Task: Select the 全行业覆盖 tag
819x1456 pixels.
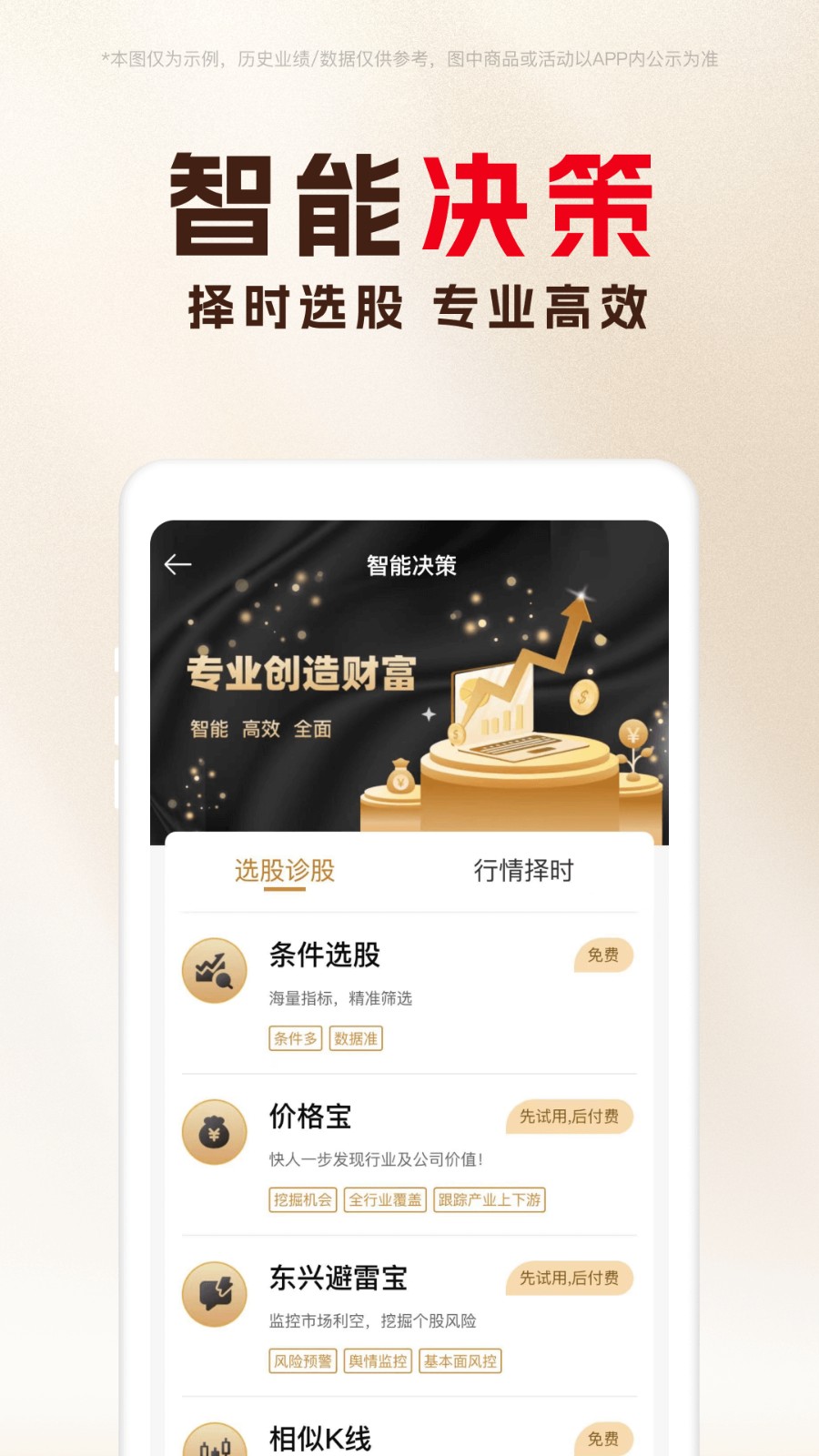Action: pos(384,1199)
